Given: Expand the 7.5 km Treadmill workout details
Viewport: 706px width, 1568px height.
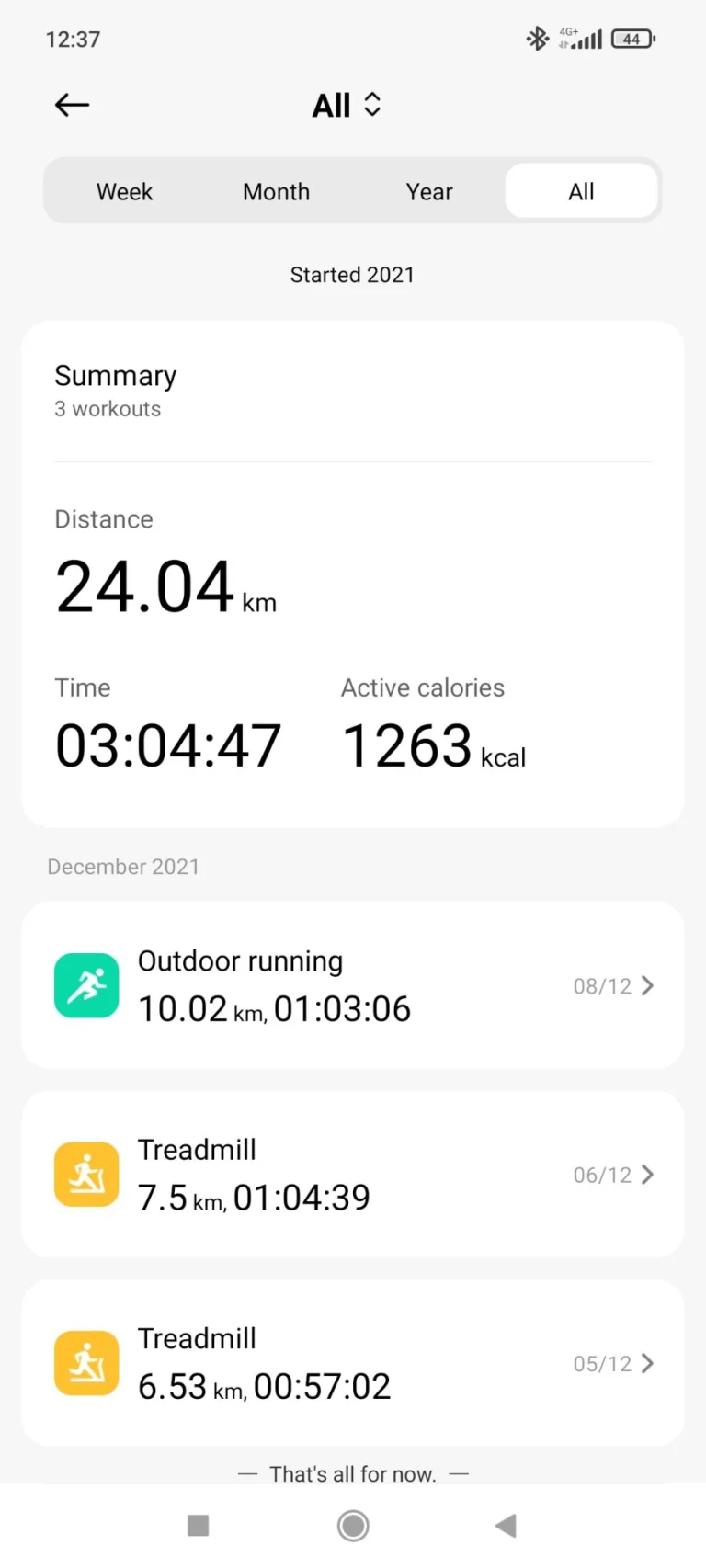Looking at the screenshot, I should click(x=649, y=1174).
